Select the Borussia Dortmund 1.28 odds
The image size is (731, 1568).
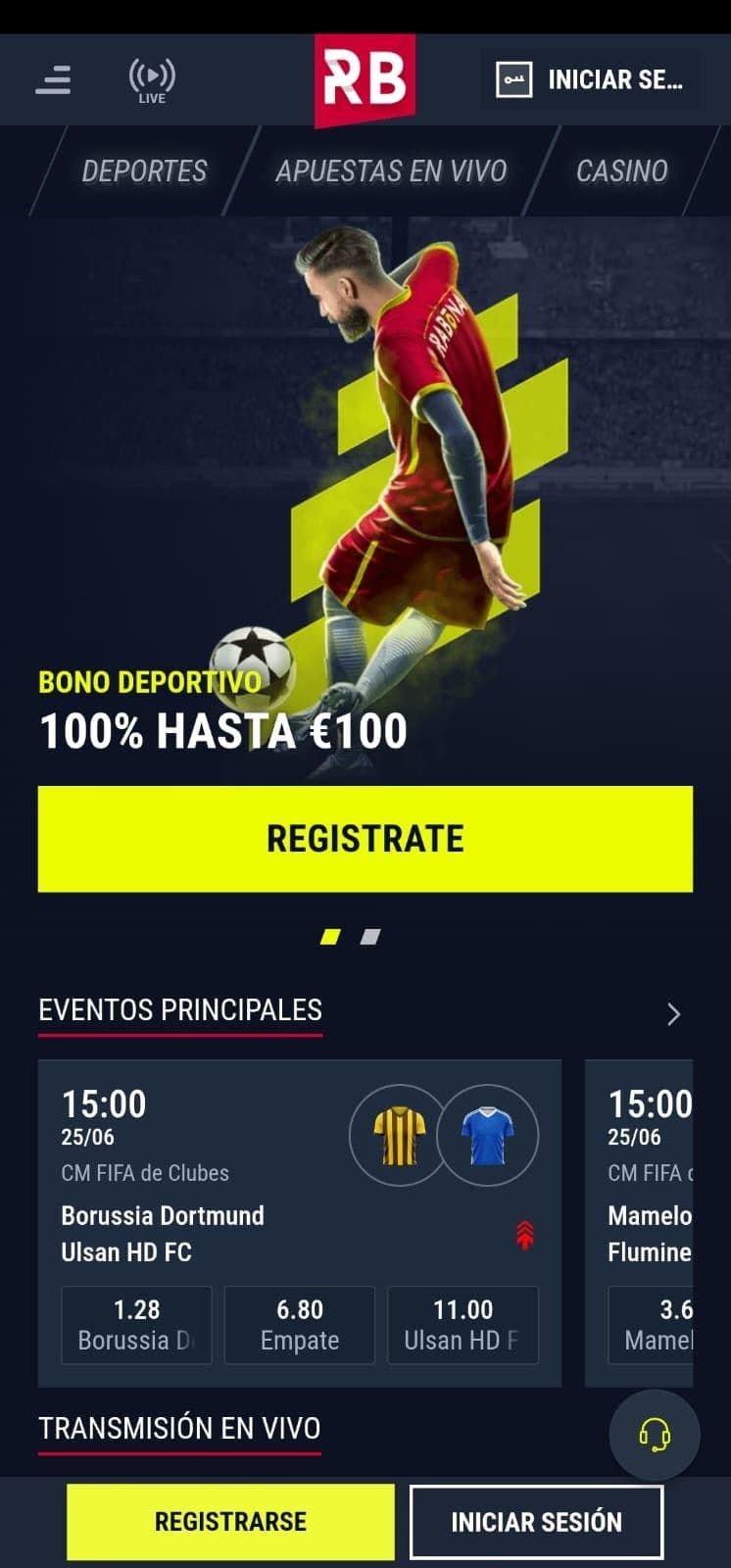click(136, 1325)
